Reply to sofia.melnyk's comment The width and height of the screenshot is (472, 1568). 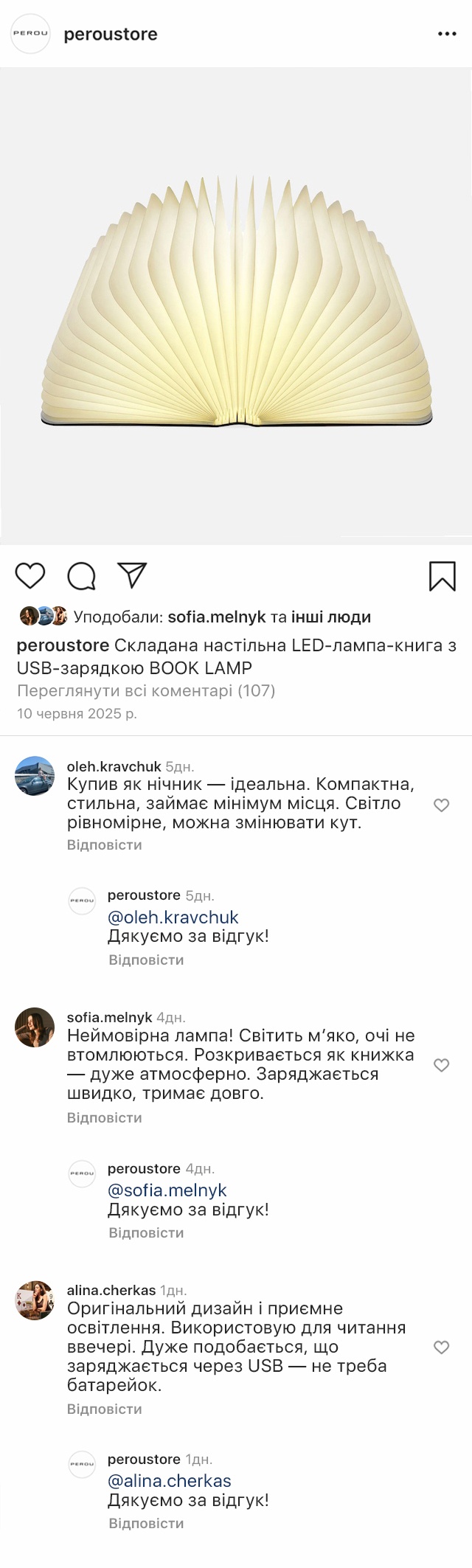pyautogui.click(x=104, y=1118)
